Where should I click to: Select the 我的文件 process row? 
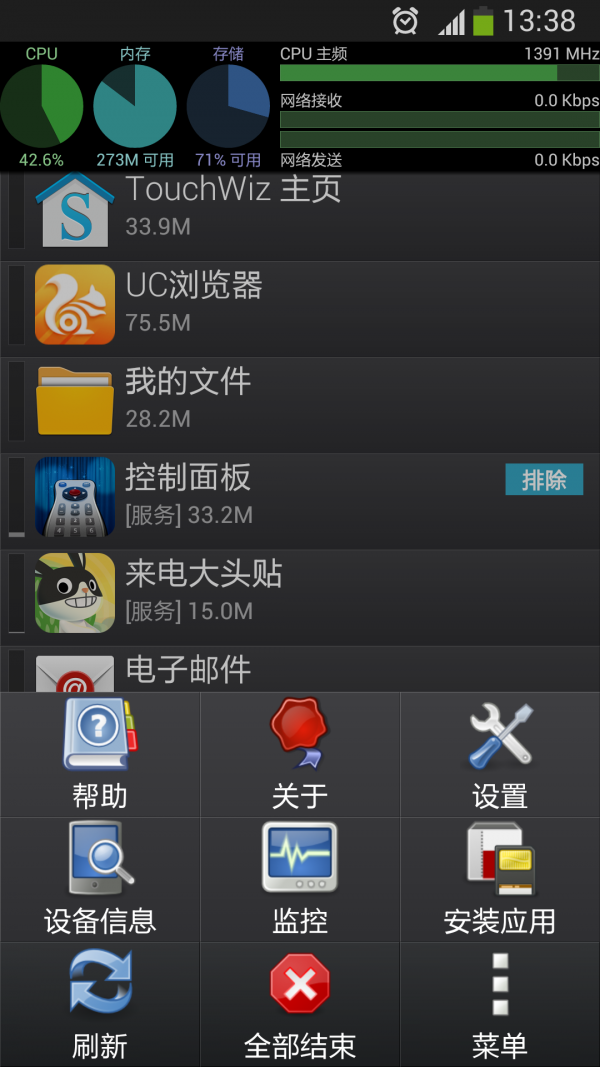(300, 400)
